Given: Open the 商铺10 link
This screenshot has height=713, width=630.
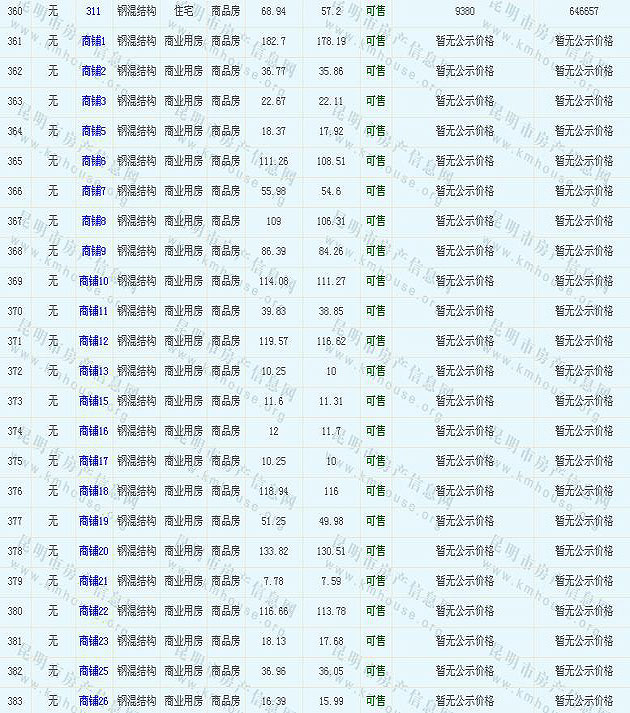Looking at the screenshot, I should coord(93,282).
